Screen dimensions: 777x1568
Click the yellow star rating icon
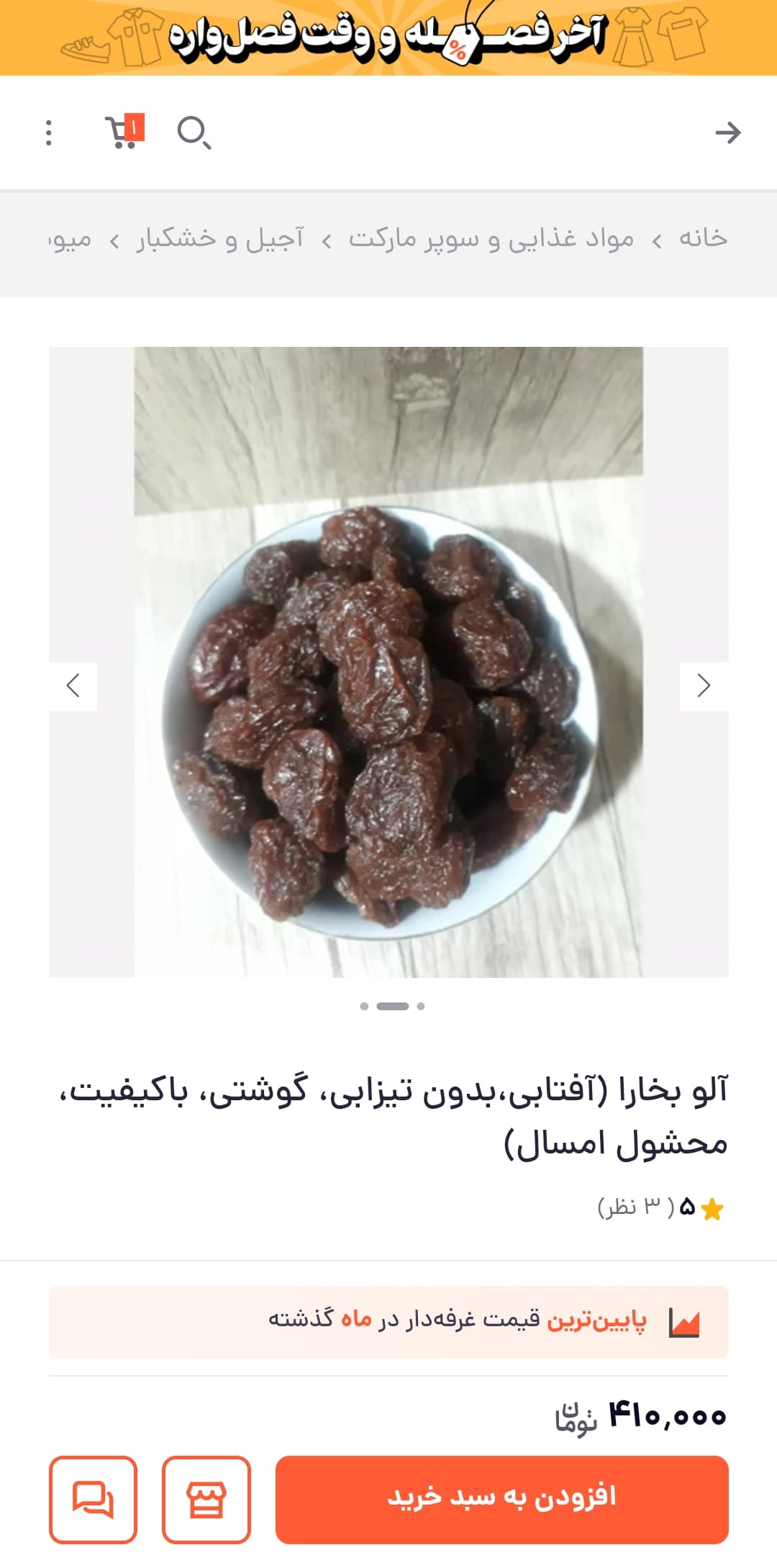click(x=712, y=1207)
